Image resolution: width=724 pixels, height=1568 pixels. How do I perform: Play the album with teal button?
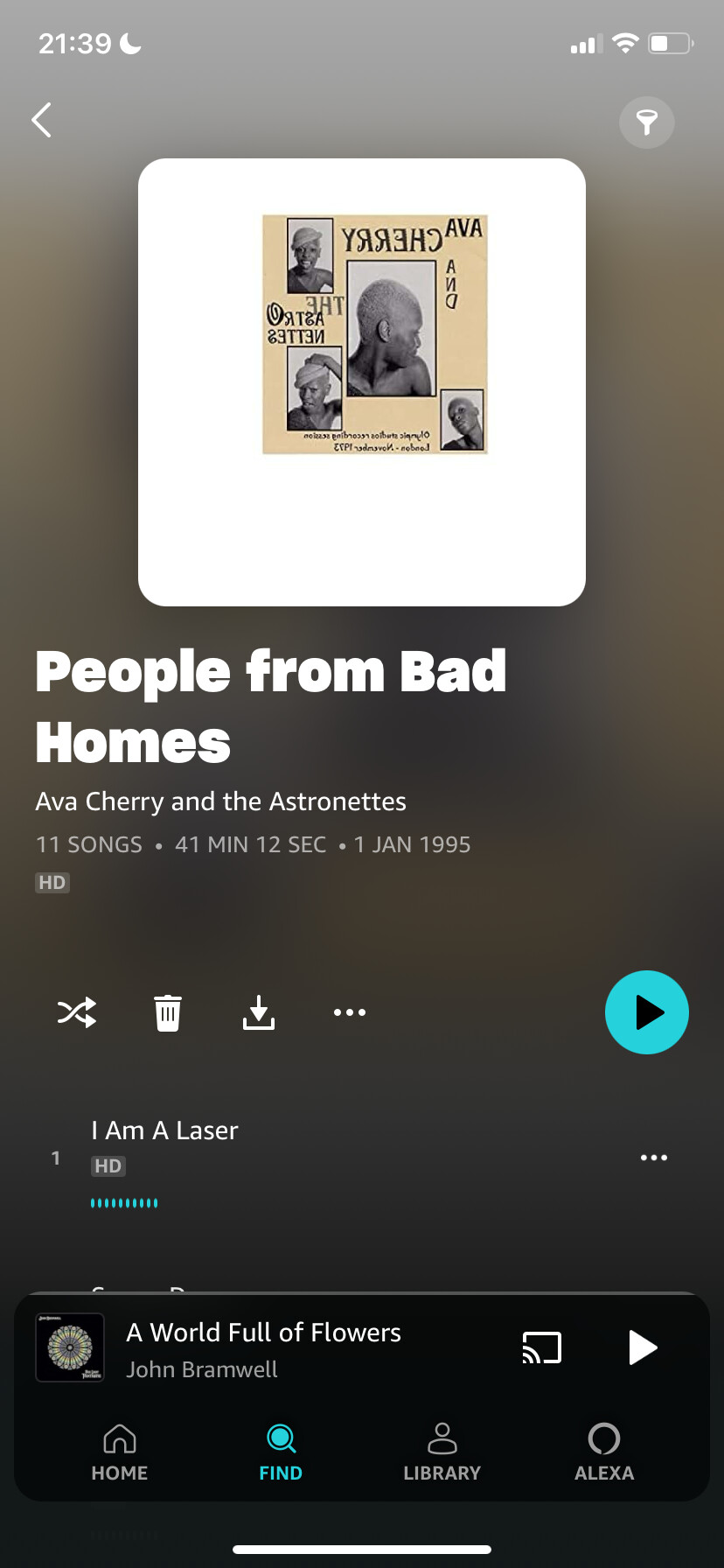(646, 1012)
